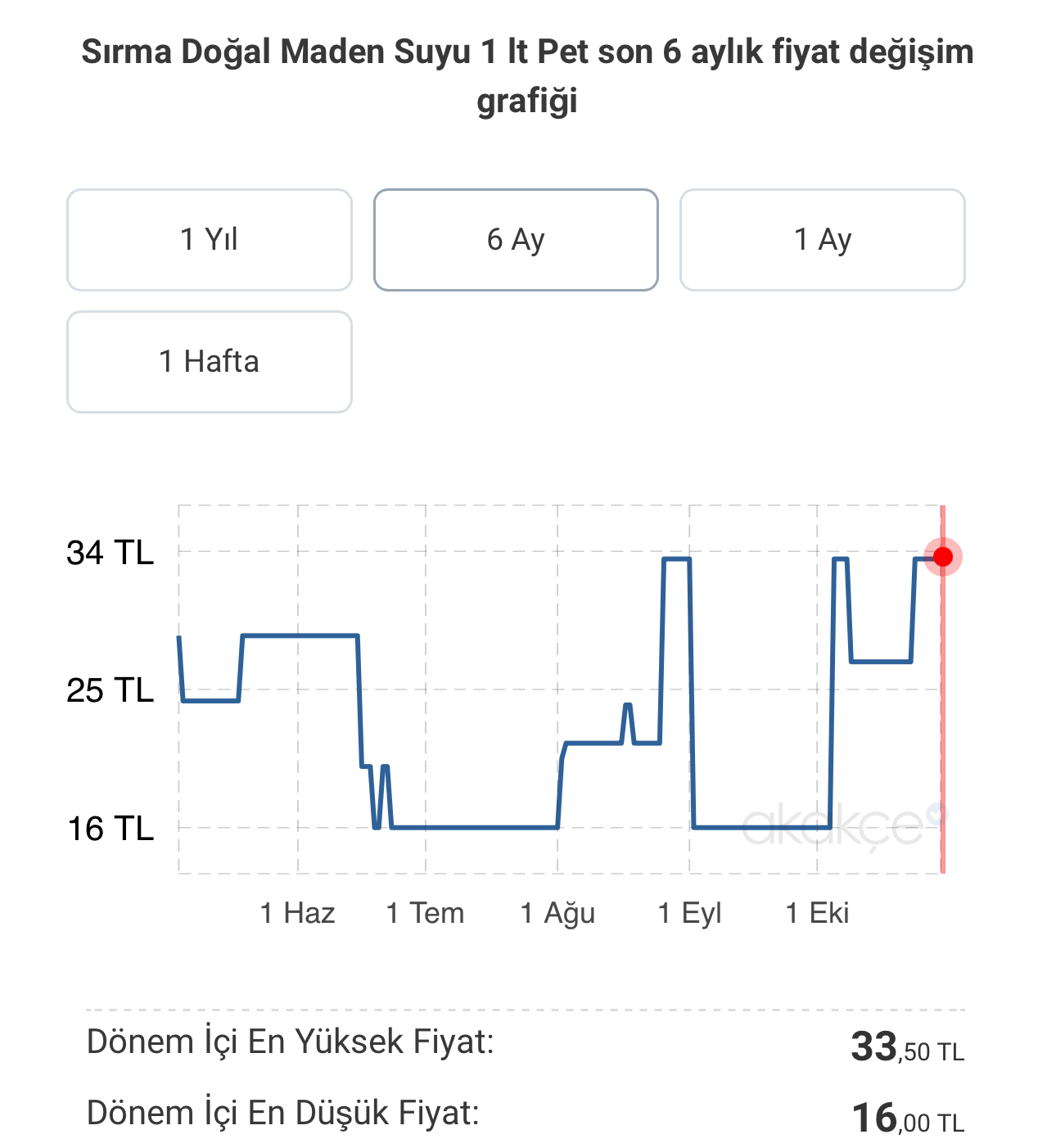
Task: Show the 1 Ay price history
Action: [x=823, y=240]
